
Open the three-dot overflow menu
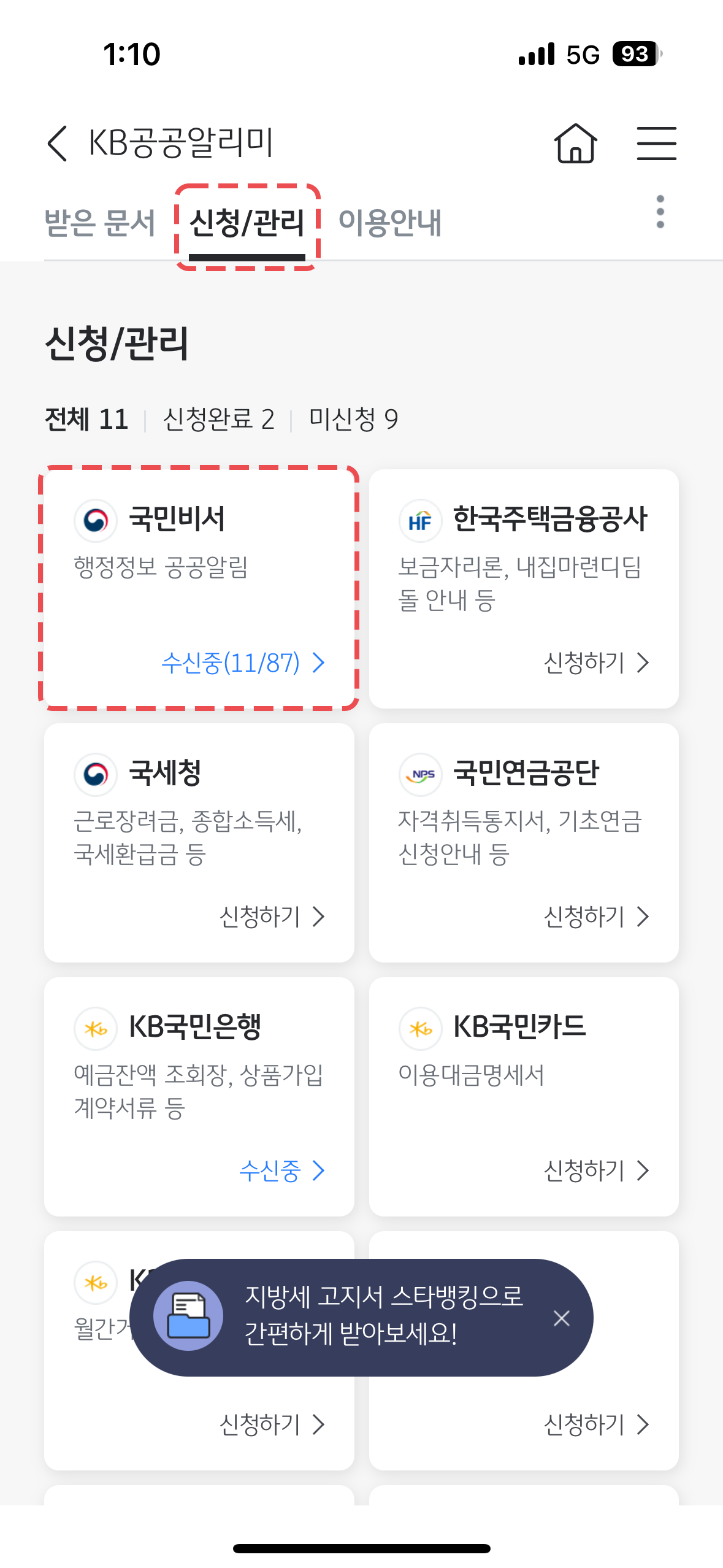(x=660, y=212)
